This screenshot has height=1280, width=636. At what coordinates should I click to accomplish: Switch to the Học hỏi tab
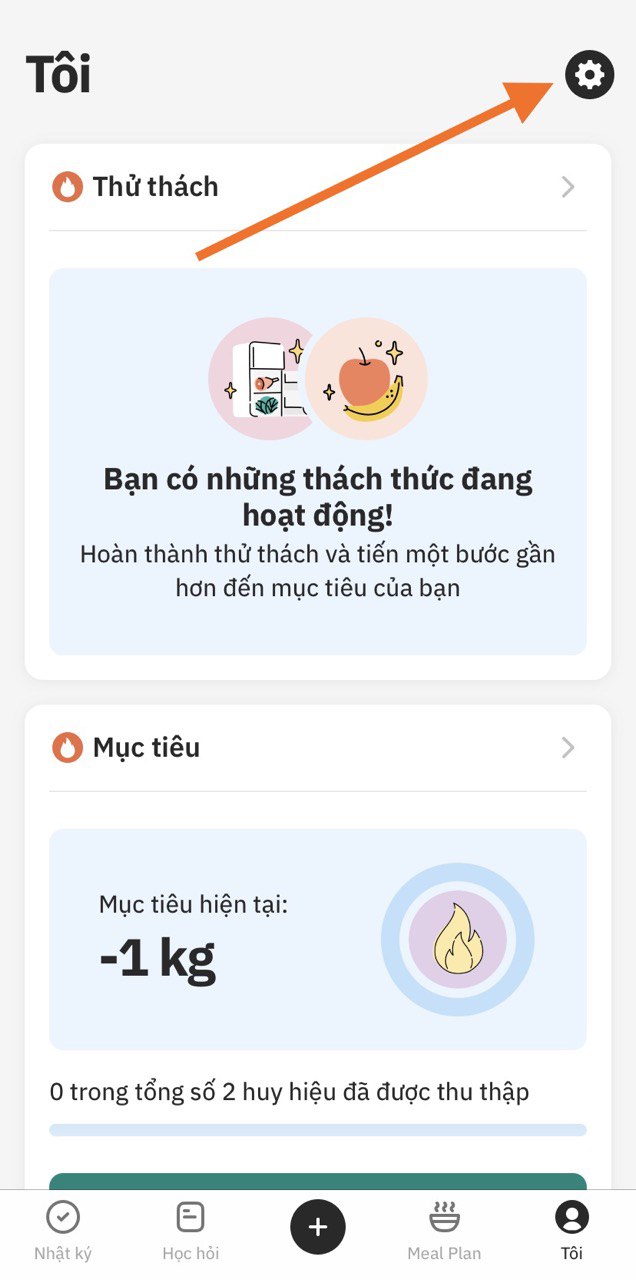[x=190, y=1231]
